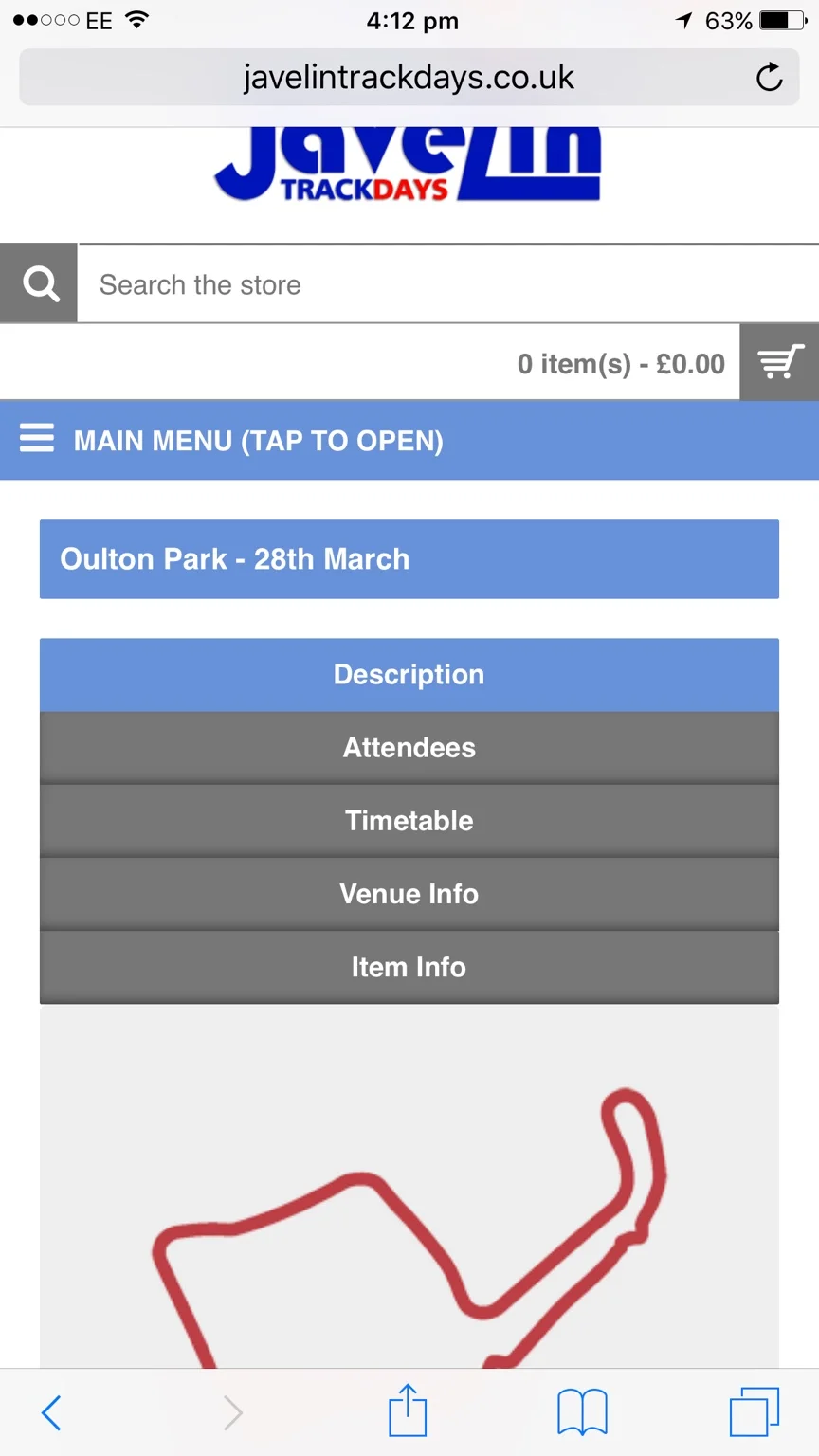Share this page via share icon

(x=409, y=1410)
